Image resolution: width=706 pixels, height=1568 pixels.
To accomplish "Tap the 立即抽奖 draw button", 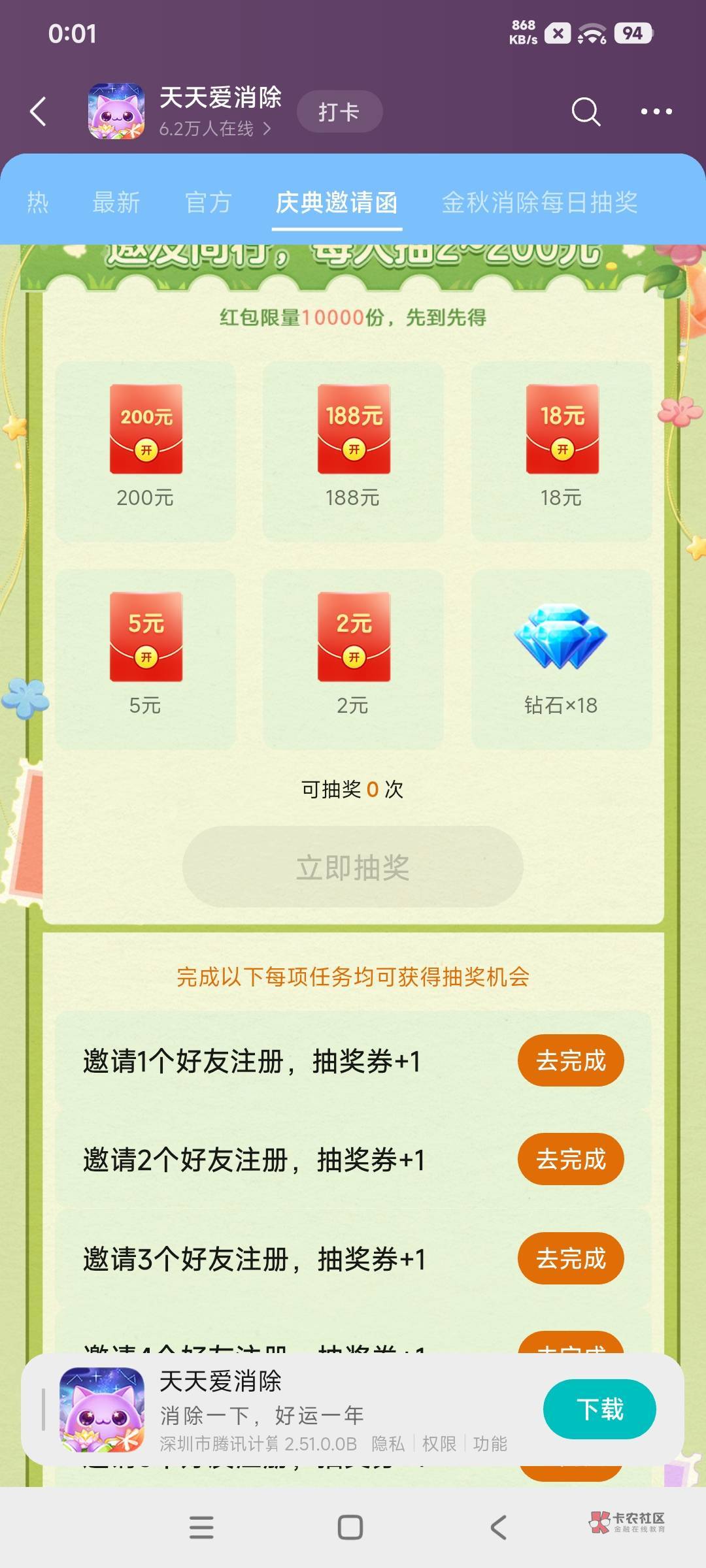I will click(x=353, y=866).
